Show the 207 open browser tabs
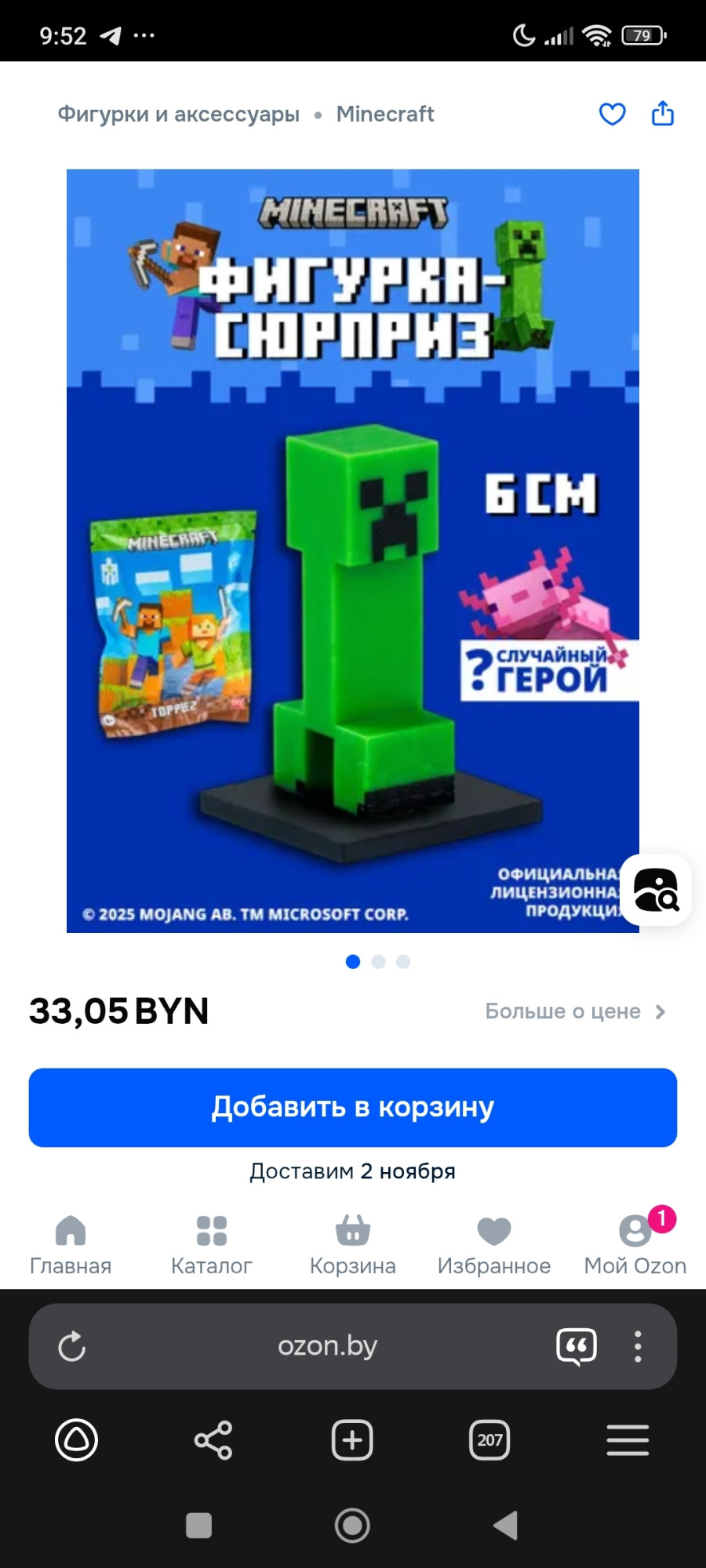This screenshot has width=706, height=1568. (x=489, y=1440)
